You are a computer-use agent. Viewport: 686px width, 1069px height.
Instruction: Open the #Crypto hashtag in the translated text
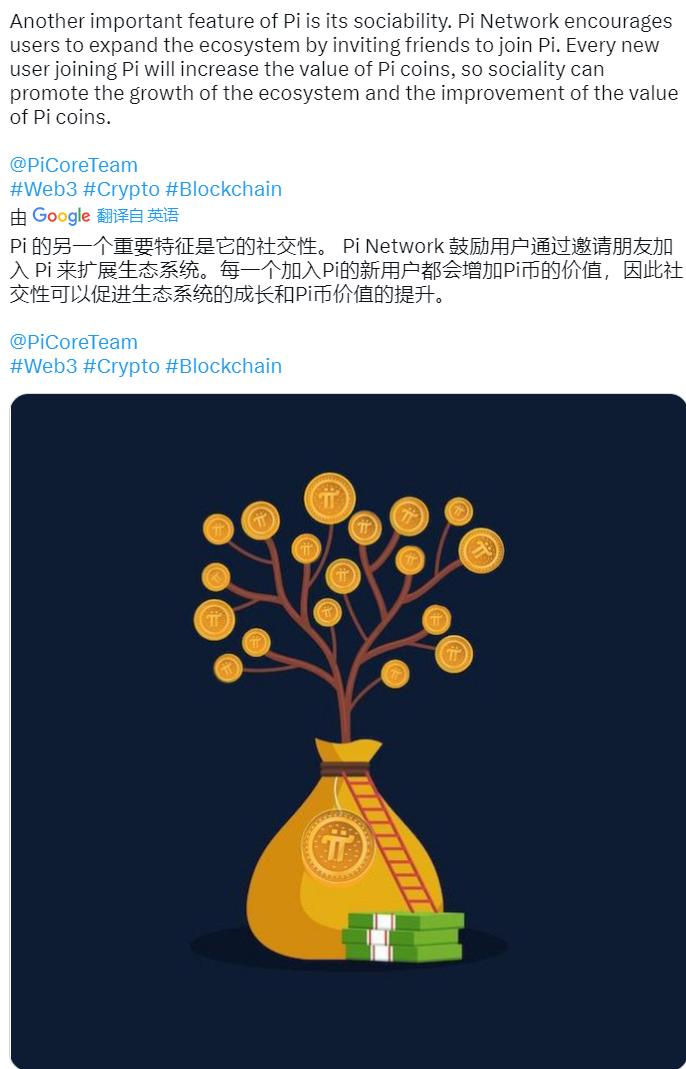pos(121,366)
